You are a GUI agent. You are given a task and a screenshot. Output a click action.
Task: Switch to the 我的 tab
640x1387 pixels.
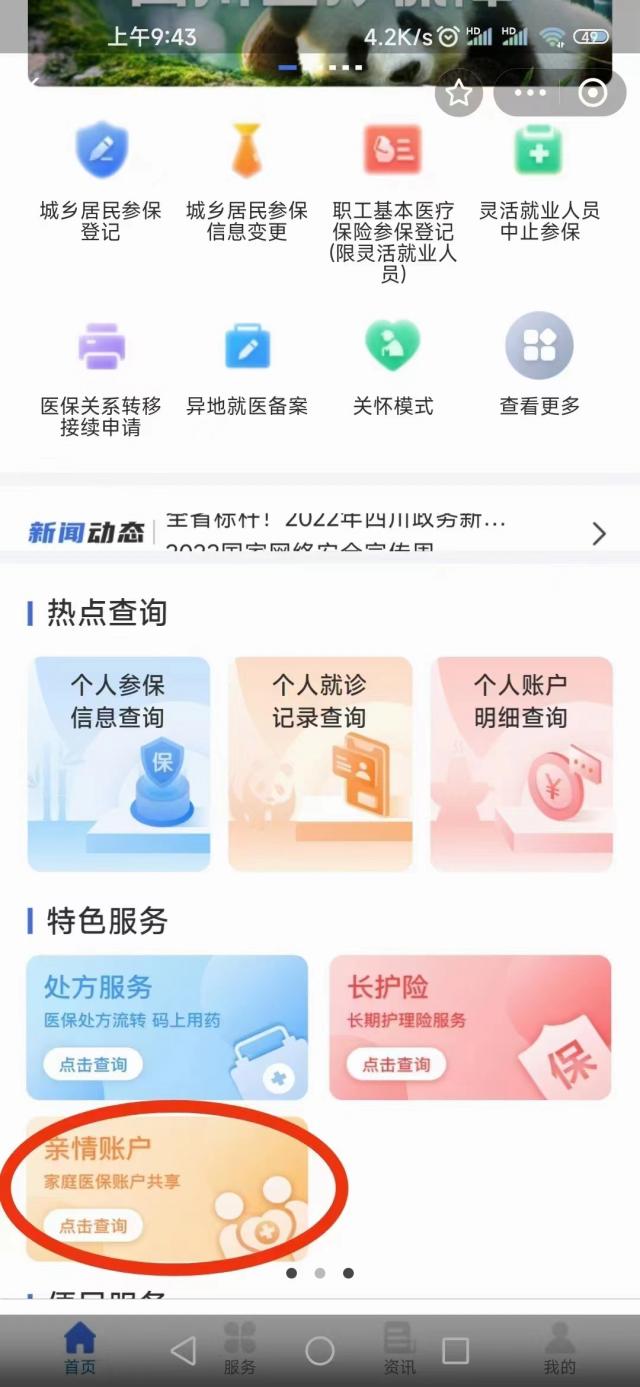559,1348
